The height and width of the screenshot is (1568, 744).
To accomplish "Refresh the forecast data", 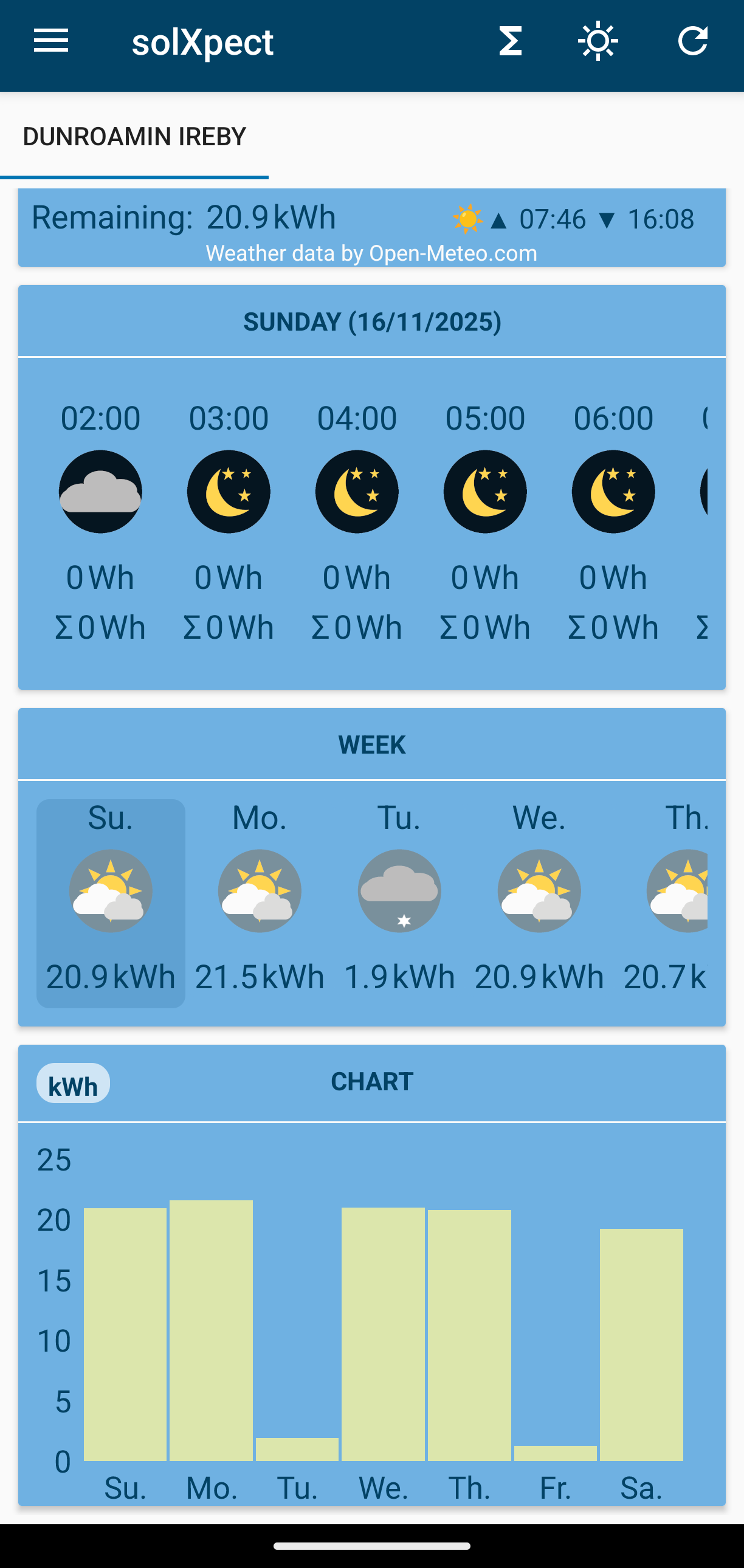I will tap(693, 41).
